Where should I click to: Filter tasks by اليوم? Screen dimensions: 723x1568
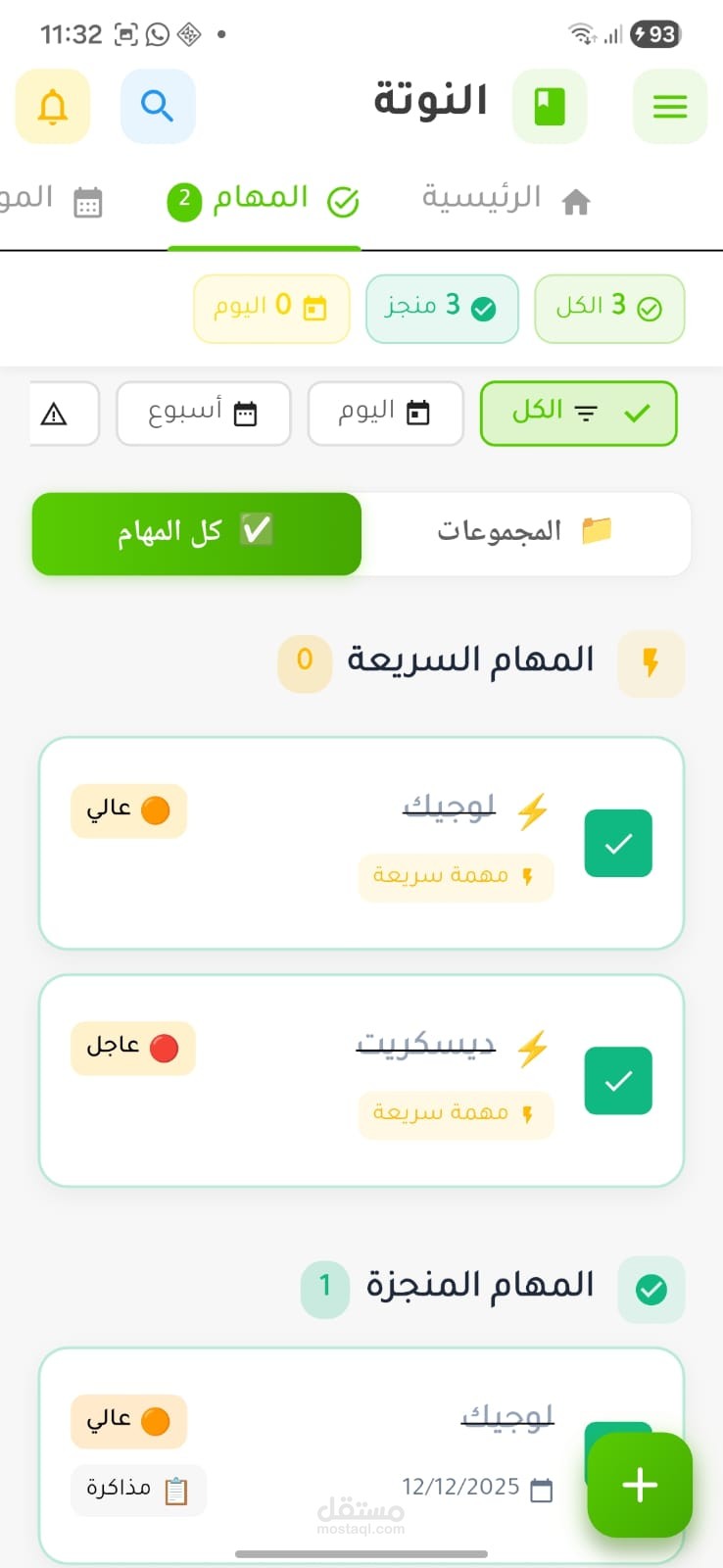[x=385, y=413]
